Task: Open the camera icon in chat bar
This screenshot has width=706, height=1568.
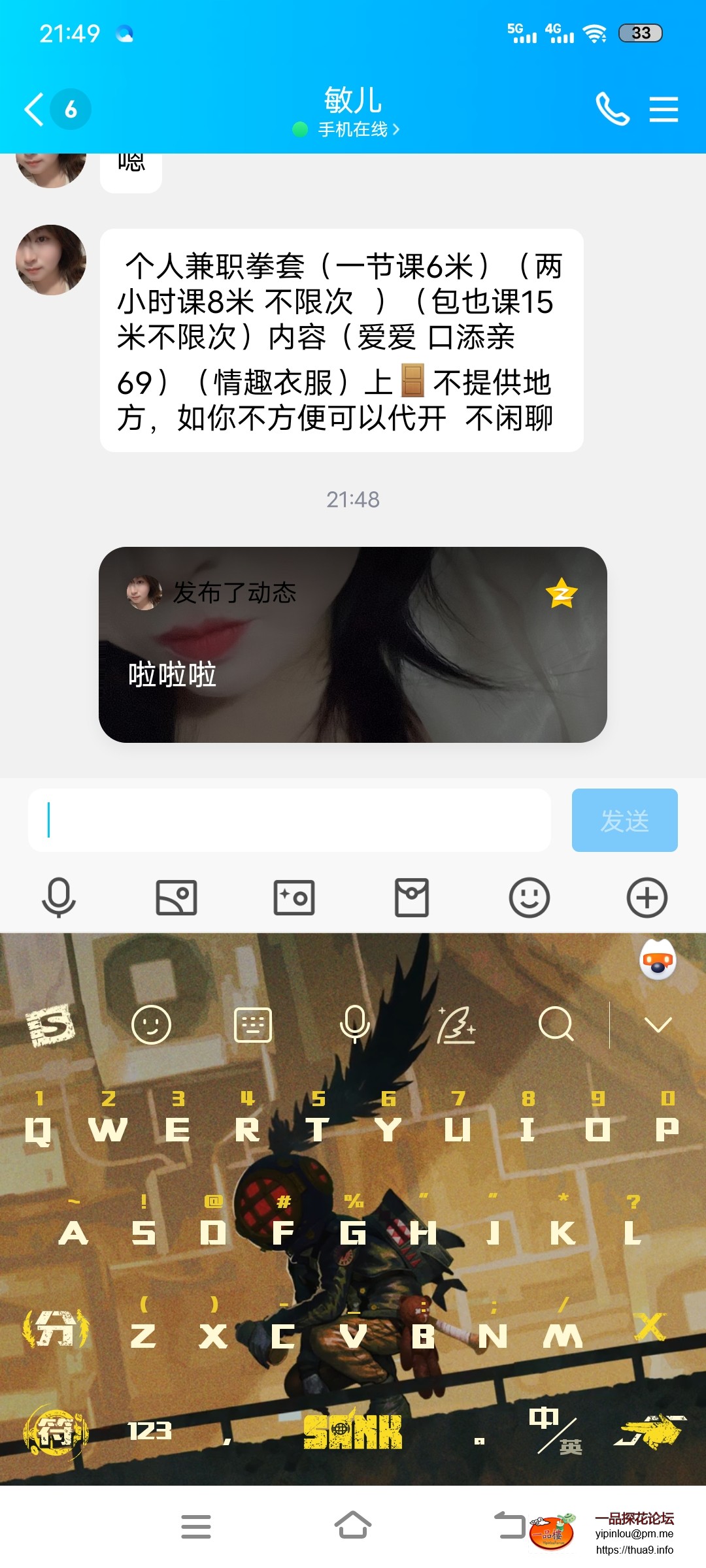Action: 294,898
